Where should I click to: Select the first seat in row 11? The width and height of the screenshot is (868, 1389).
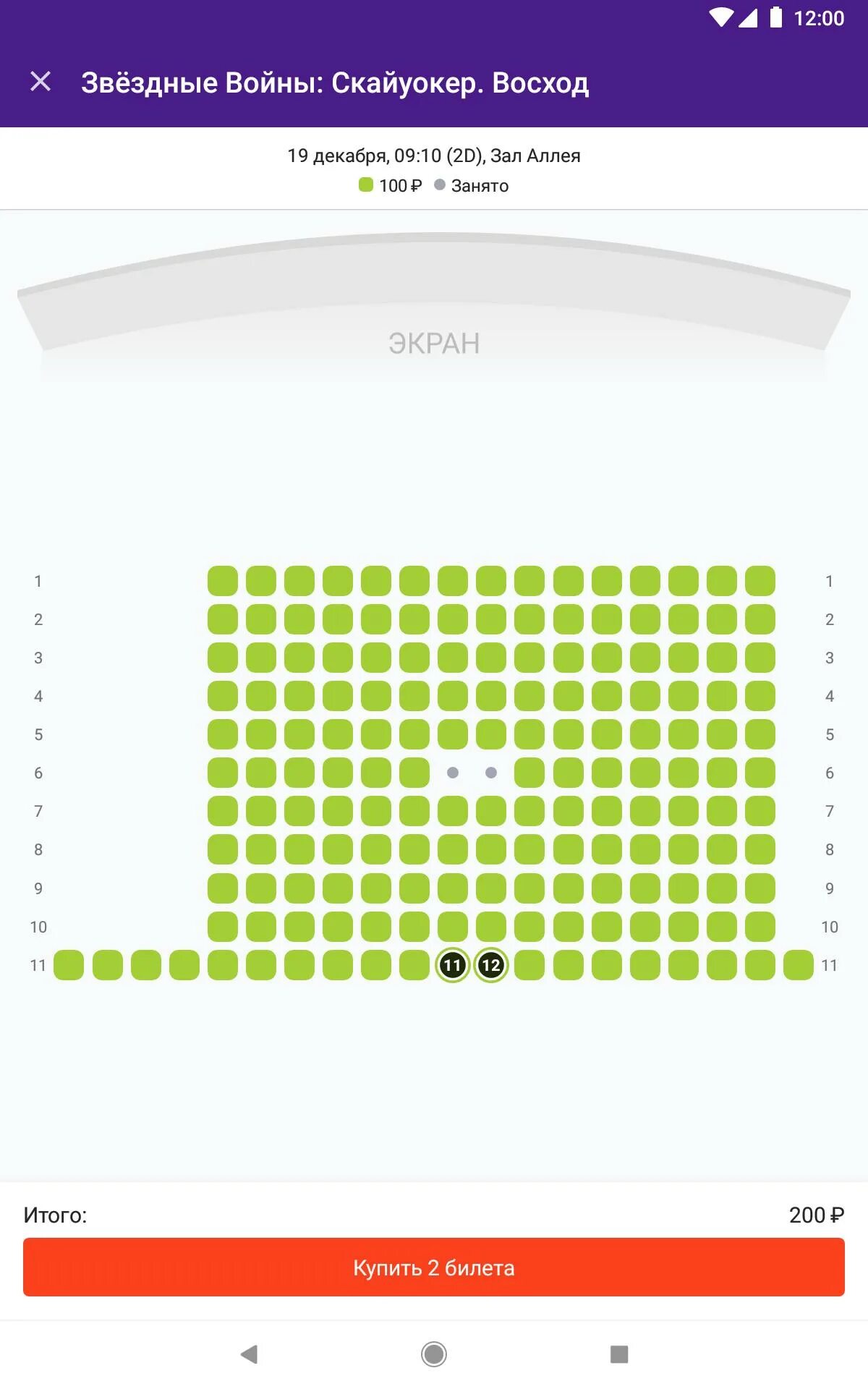tap(69, 965)
